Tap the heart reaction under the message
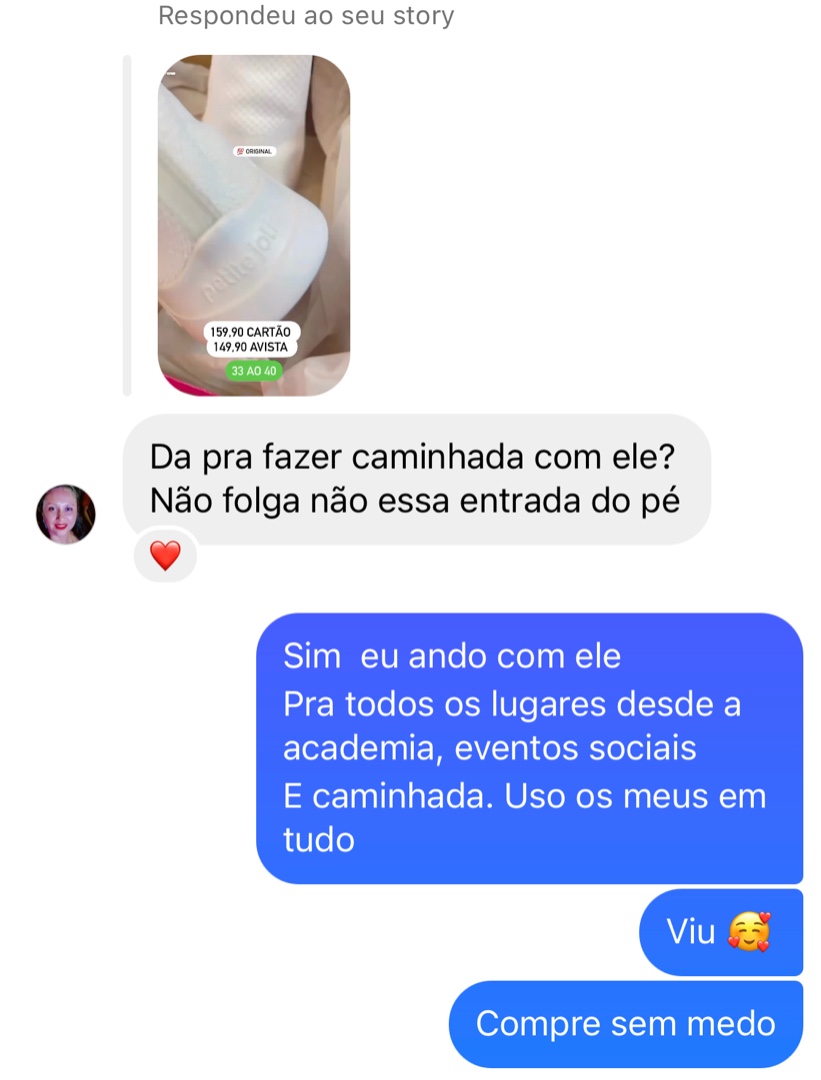821x1080 pixels. point(165,555)
